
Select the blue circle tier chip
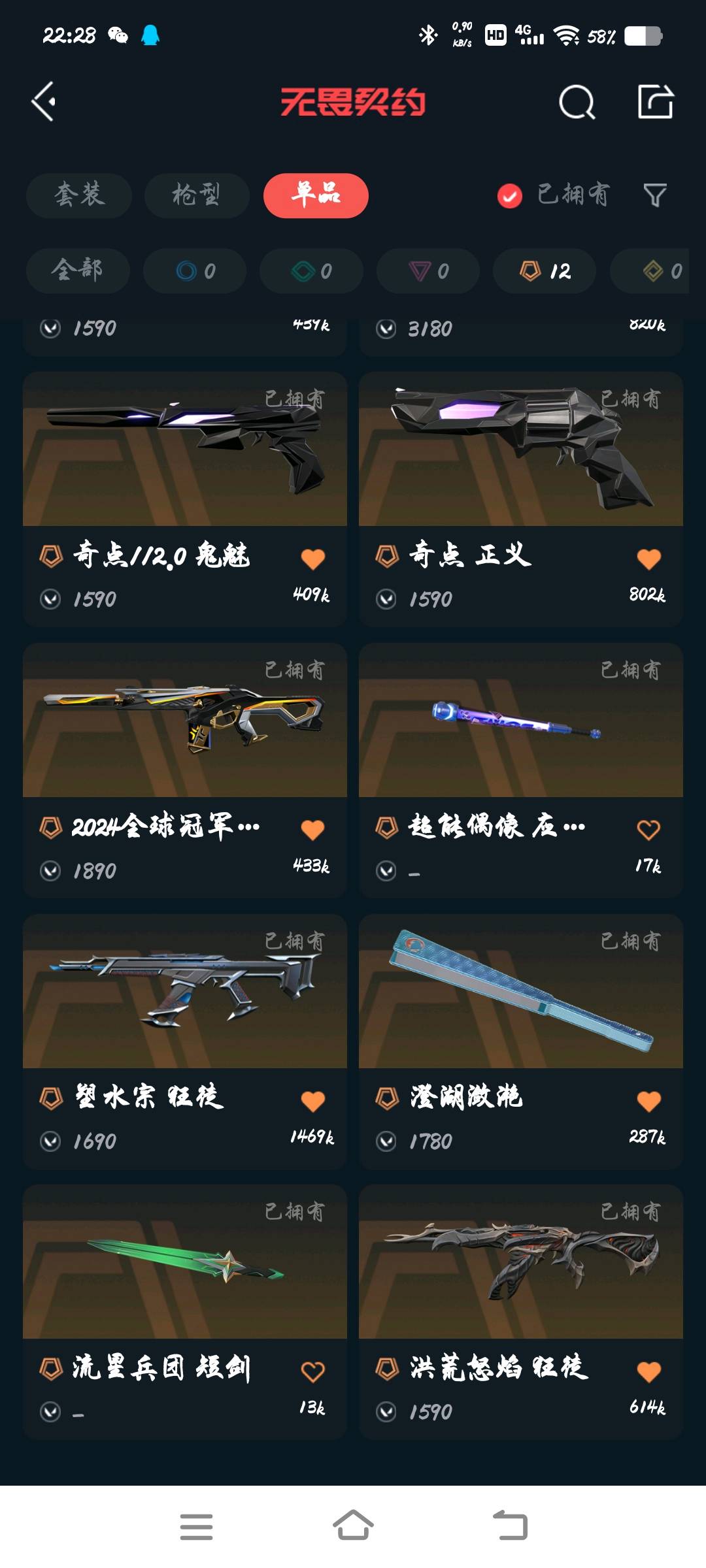point(195,270)
